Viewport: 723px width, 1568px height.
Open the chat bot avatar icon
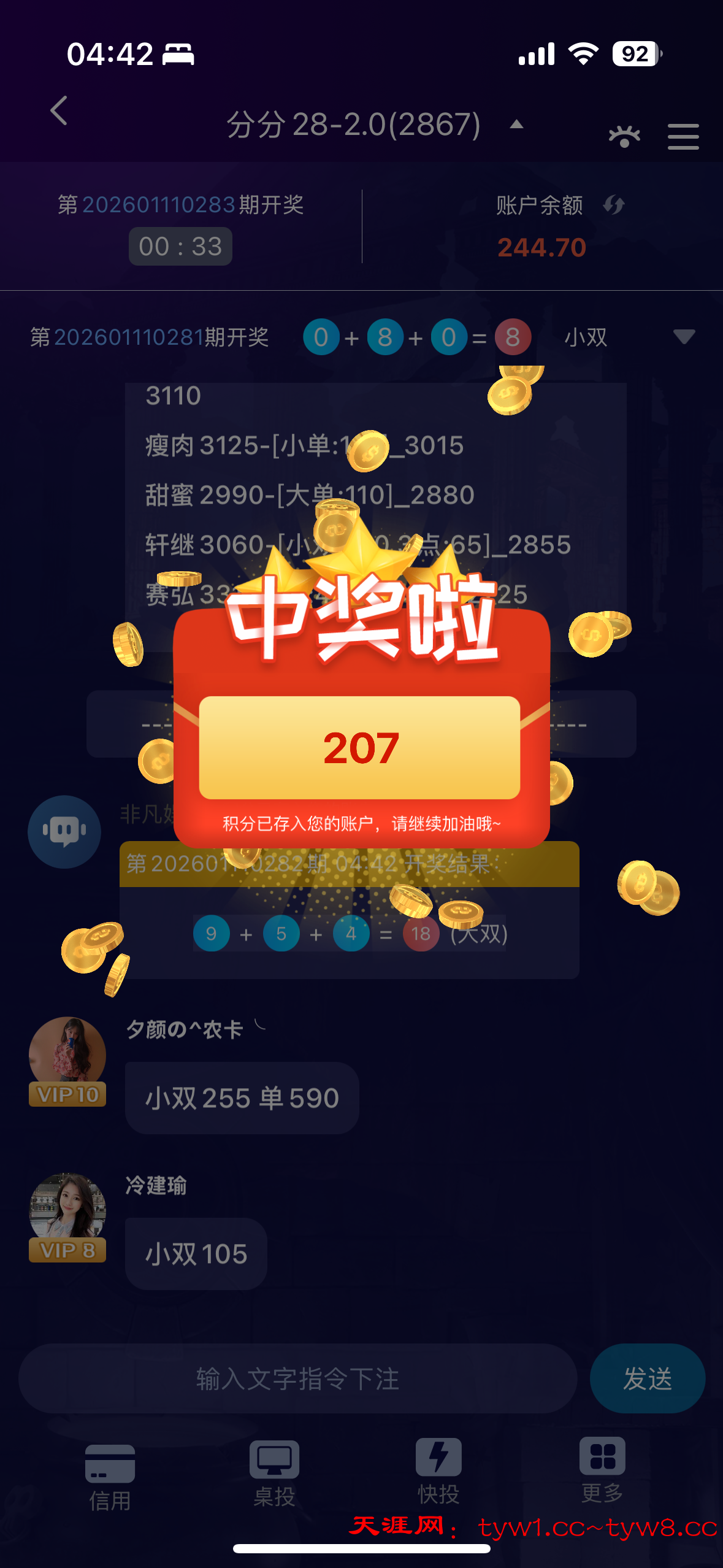(x=64, y=831)
